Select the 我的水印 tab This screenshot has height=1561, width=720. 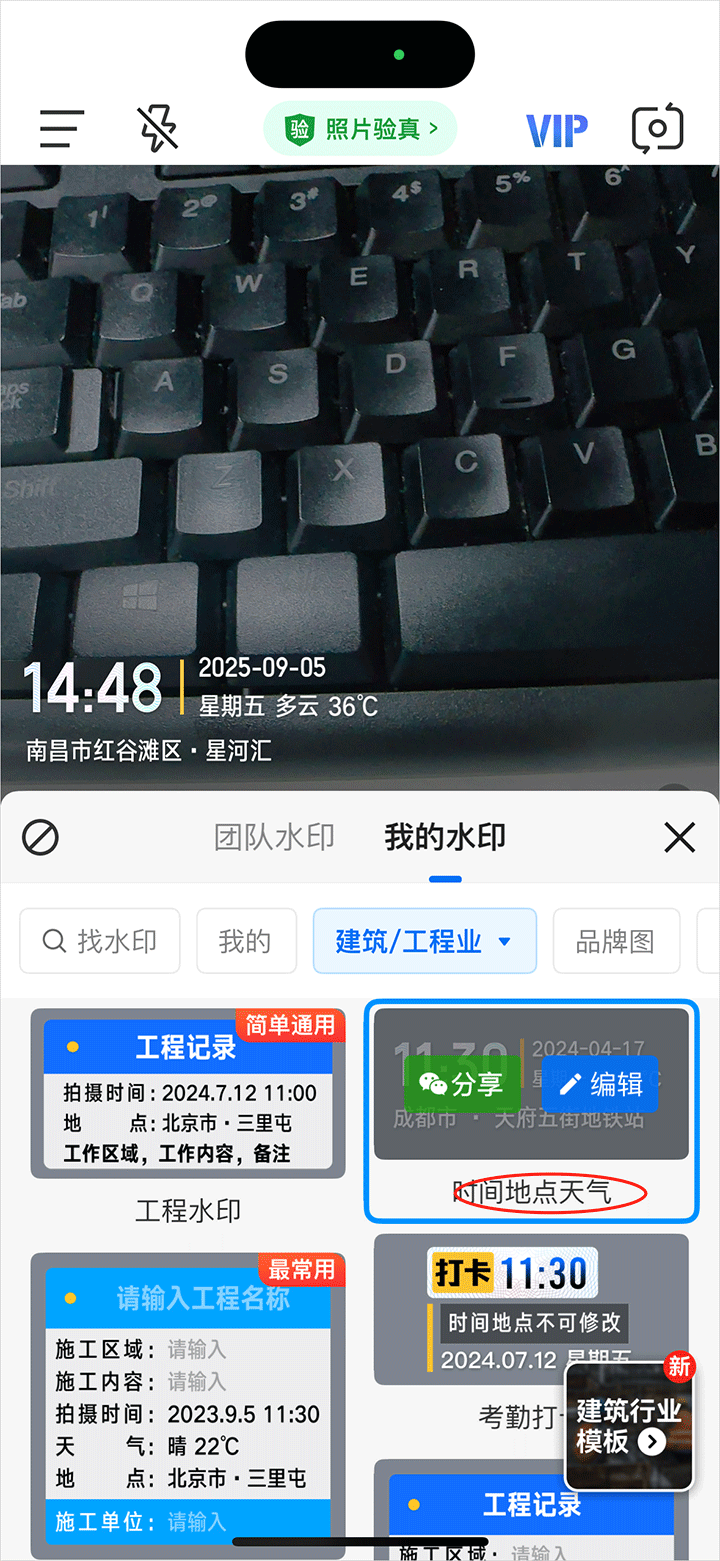click(x=445, y=837)
